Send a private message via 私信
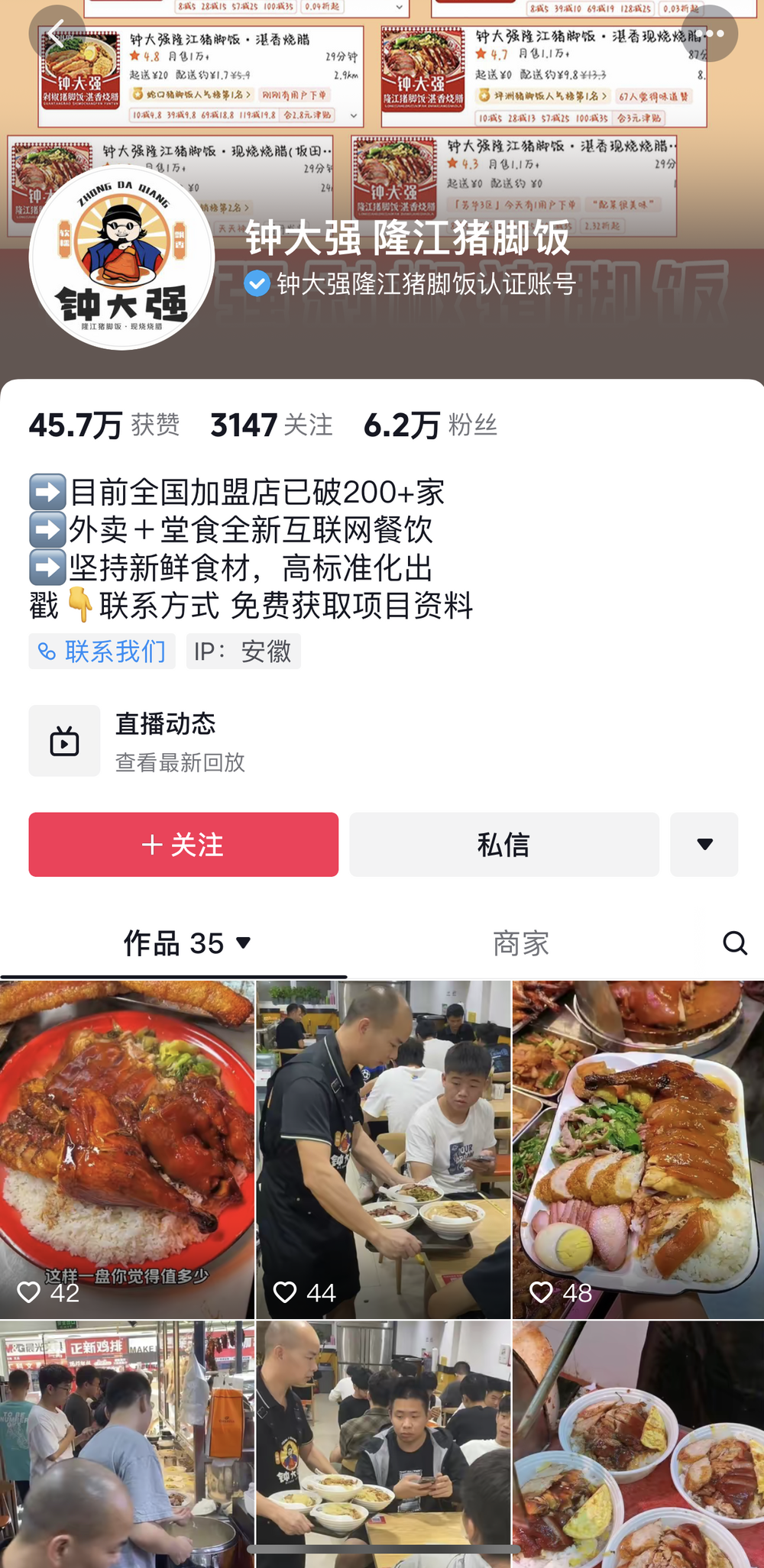 (504, 845)
